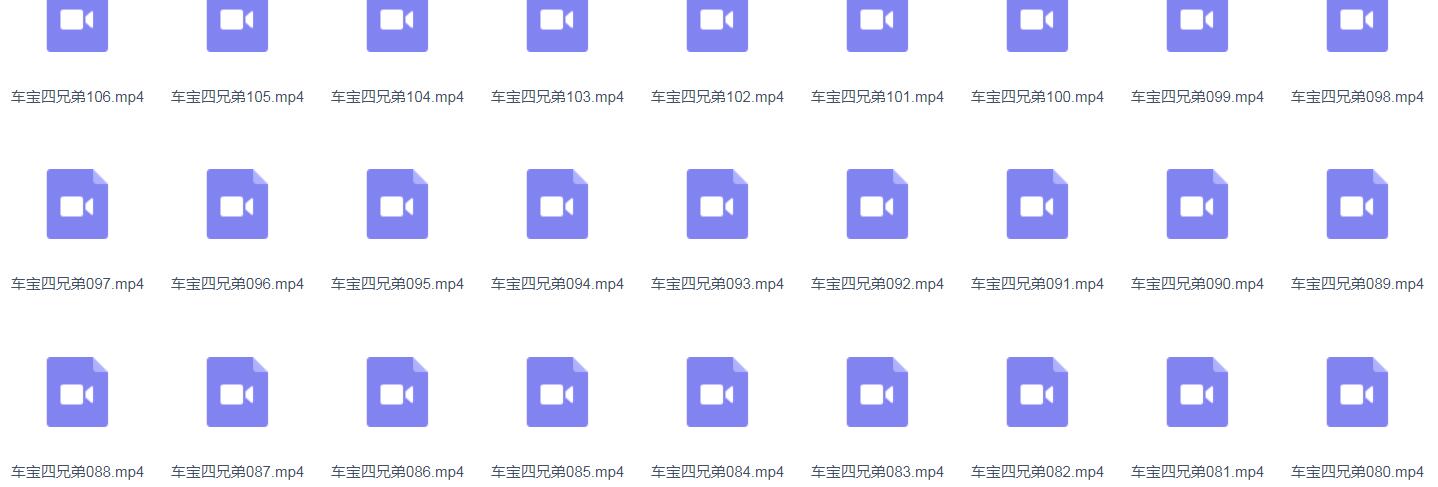Select the video 车宝四兄弟102.mp4
Screen dimensions: 1438x487
pyautogui.click(x=717, y=22)
